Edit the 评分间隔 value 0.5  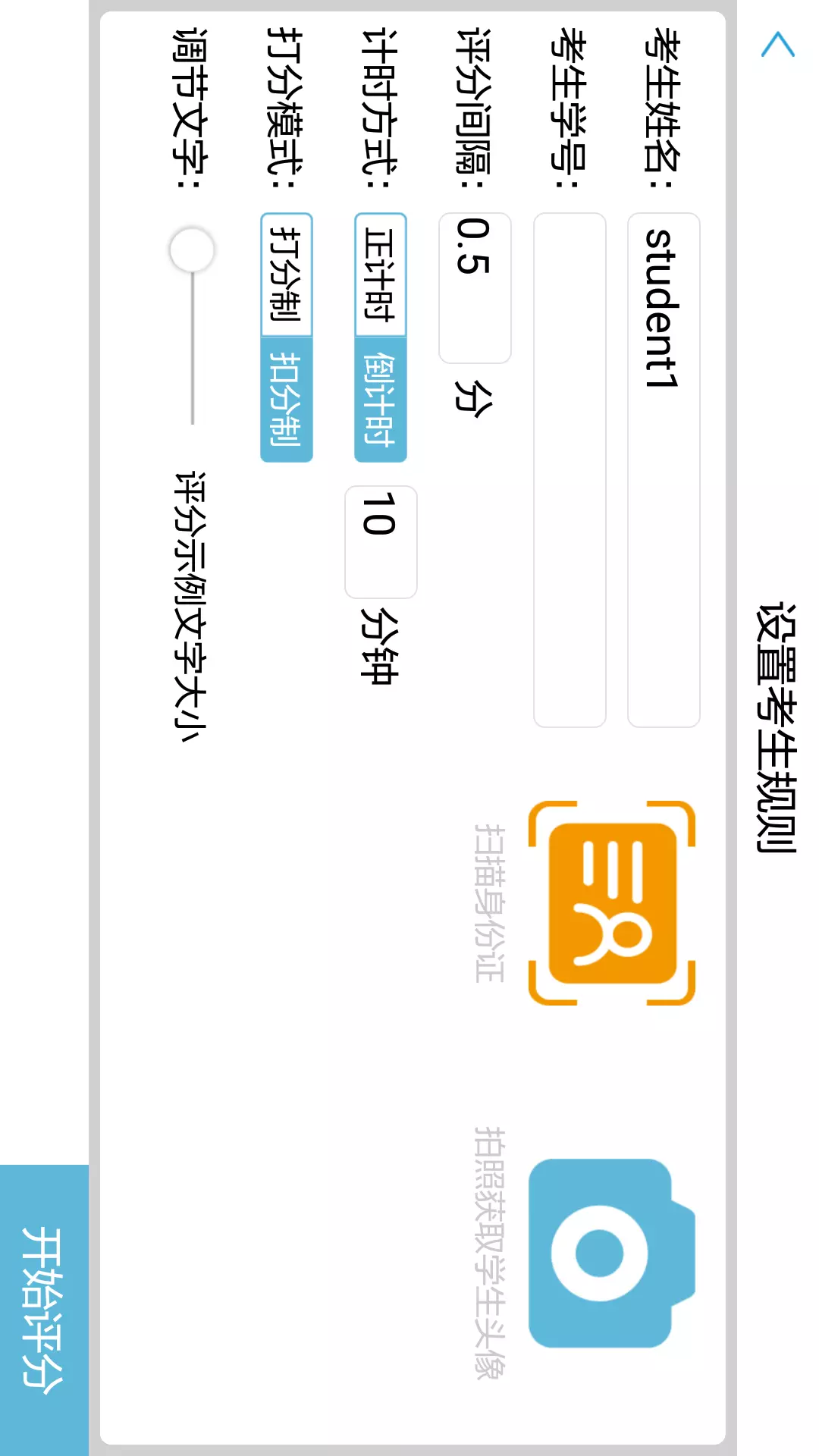point(475,288)
